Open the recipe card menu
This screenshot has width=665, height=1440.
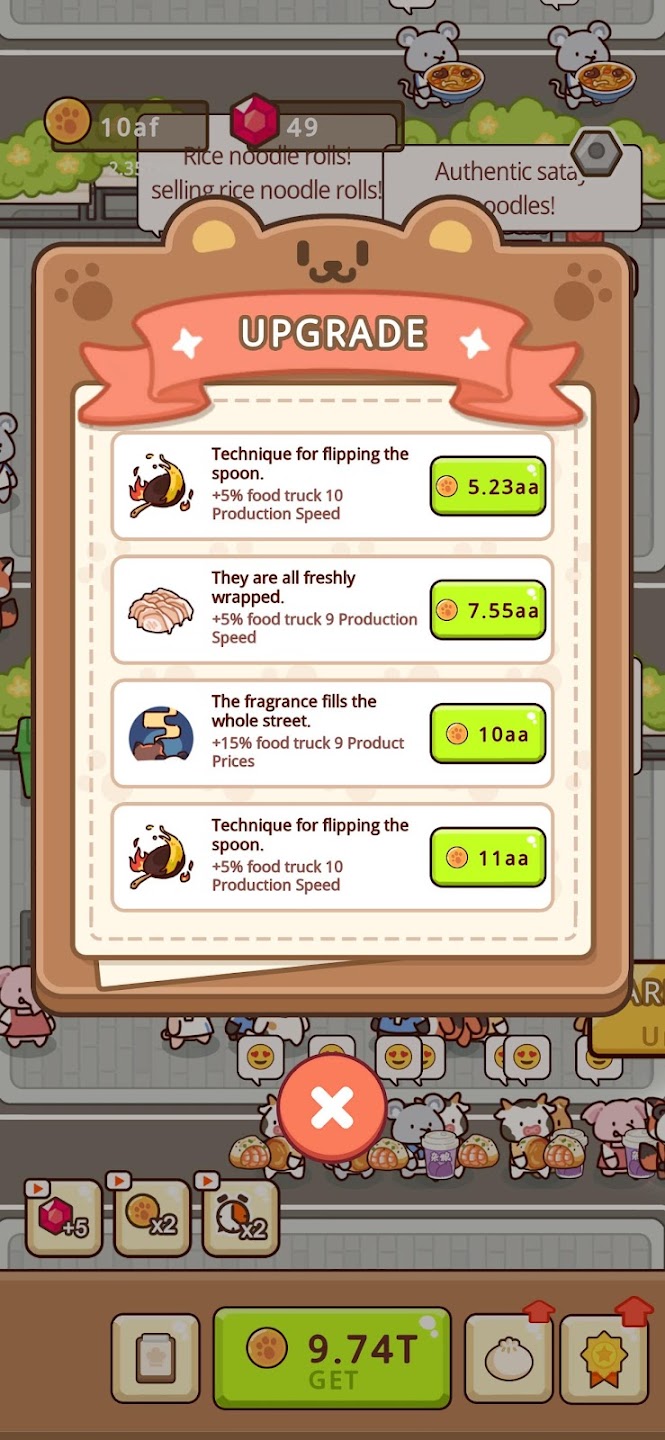click(x=155, y=1359)
